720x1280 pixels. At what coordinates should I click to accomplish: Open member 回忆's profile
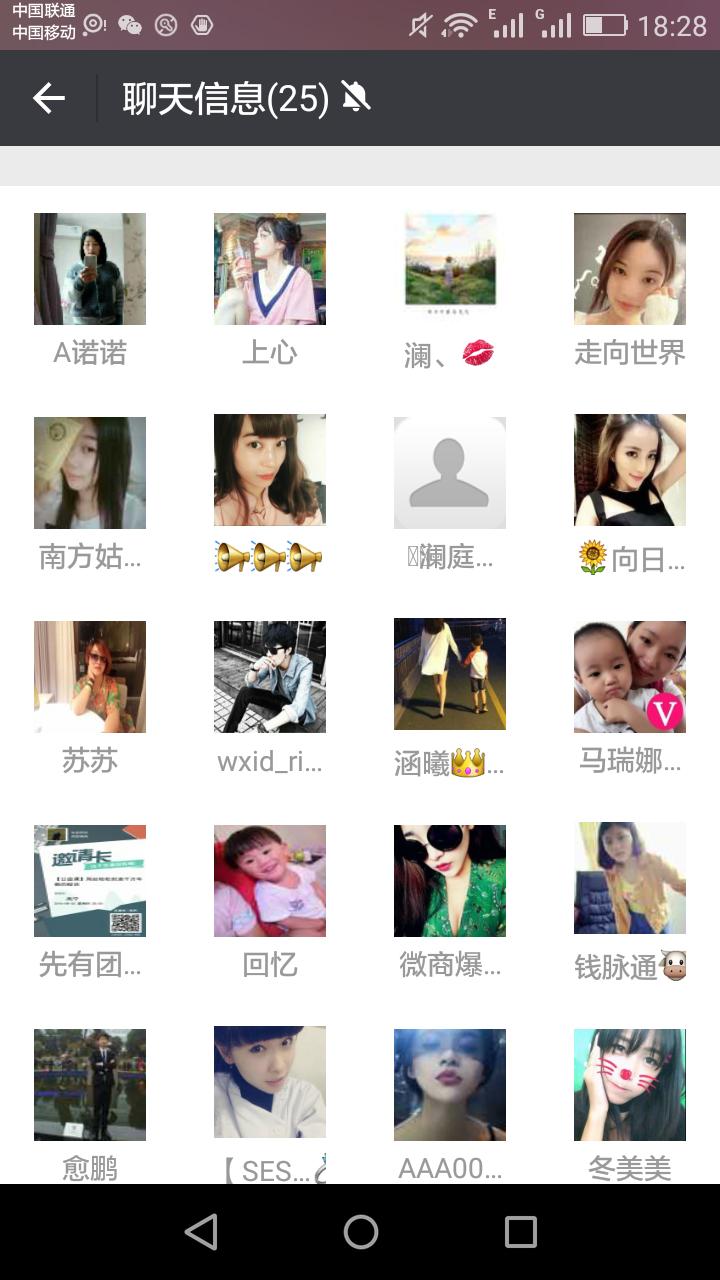point(270,881)
